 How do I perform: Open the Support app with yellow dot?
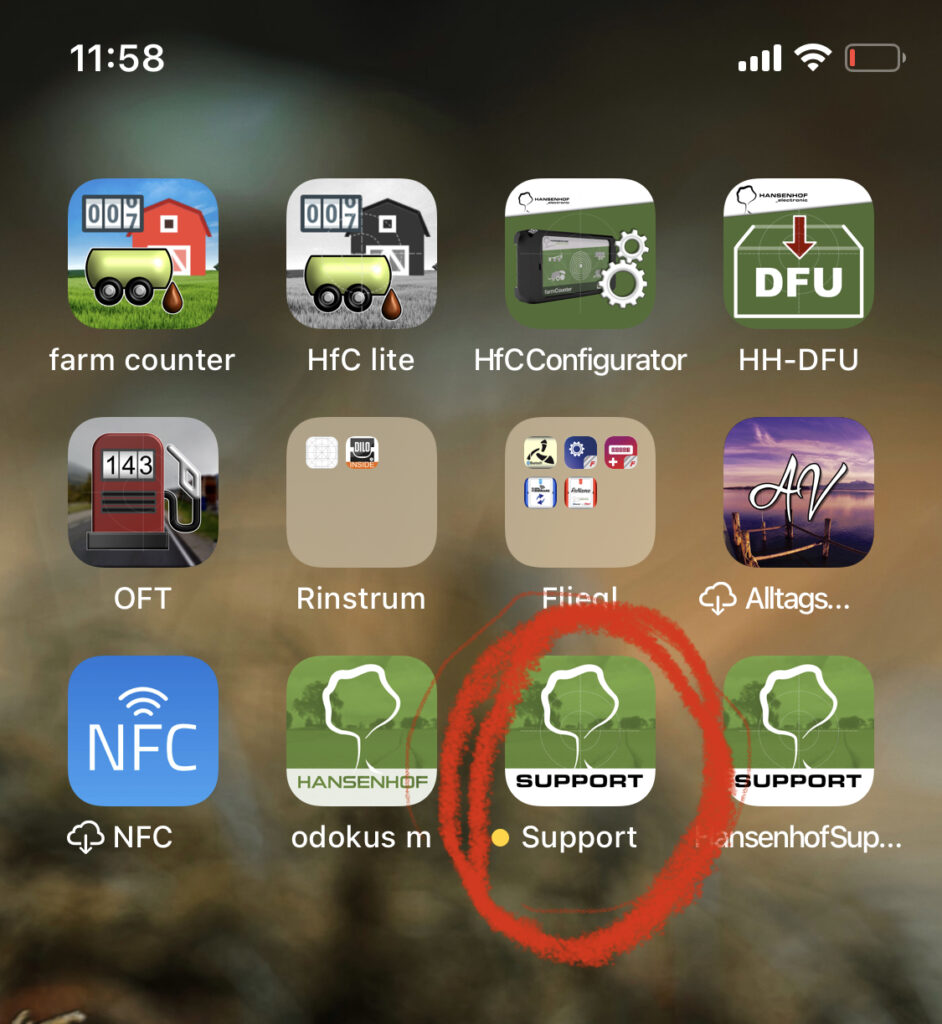coord(580,731)
